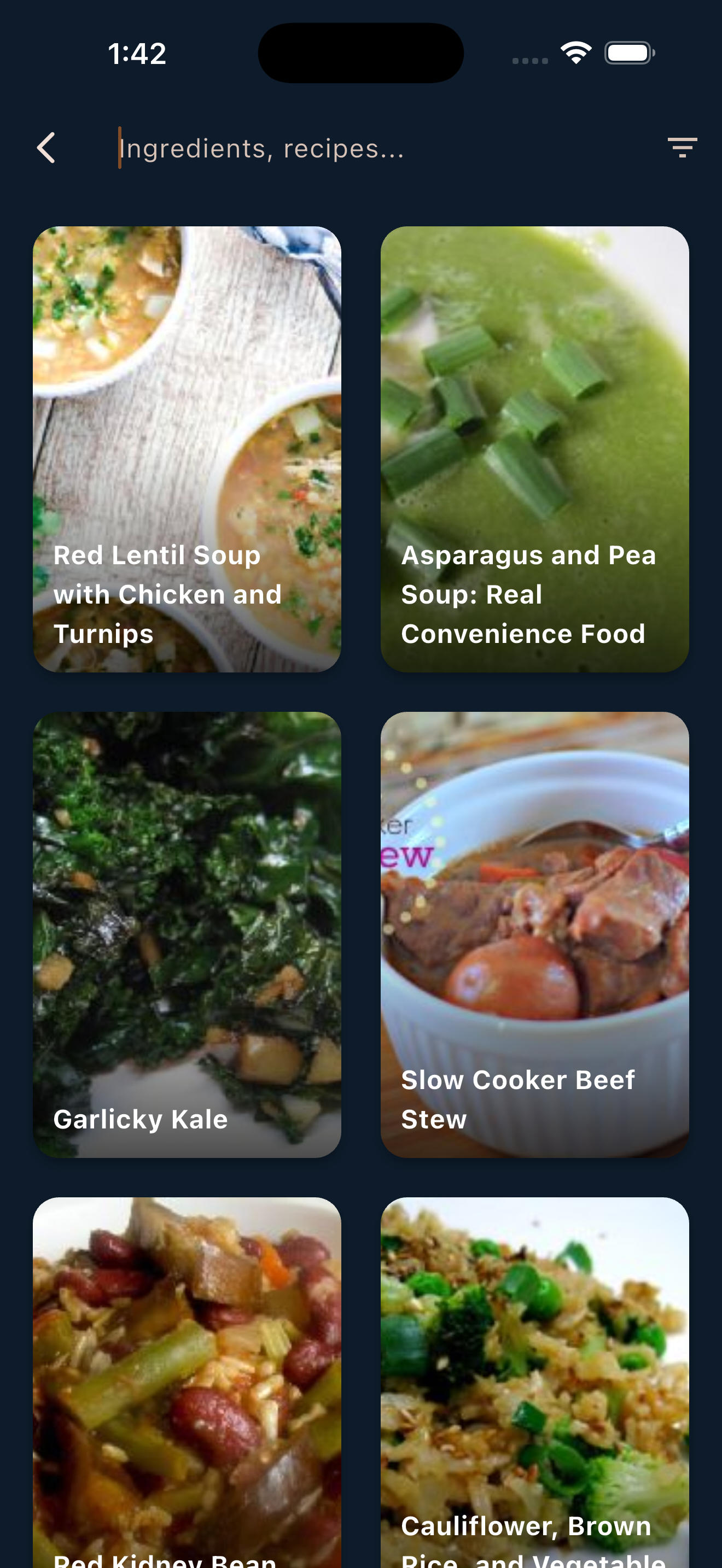The height and width of the screenshot is (1568, 722).
Task: Tap the Slow Cooker Beef Stew title
Action: (x=517, y=1099)
